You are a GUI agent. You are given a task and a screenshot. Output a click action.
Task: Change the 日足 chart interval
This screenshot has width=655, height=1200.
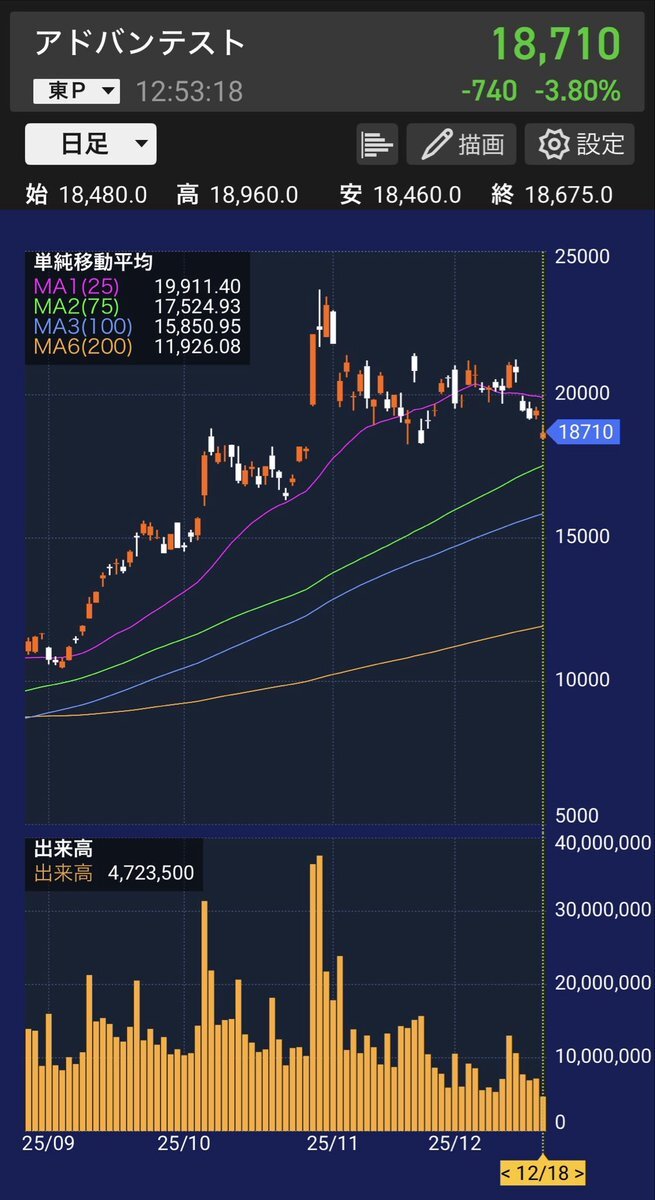tap(91, 144)
